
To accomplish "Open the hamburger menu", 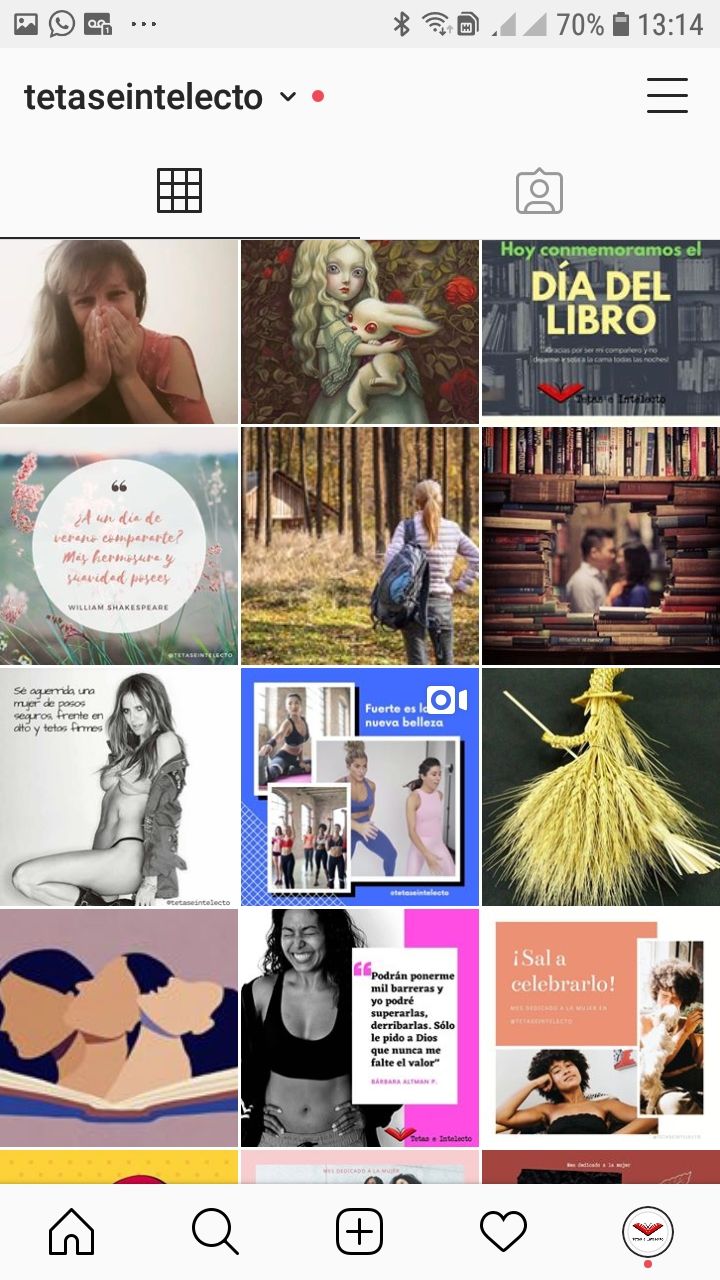I will [x=667, y=96].
